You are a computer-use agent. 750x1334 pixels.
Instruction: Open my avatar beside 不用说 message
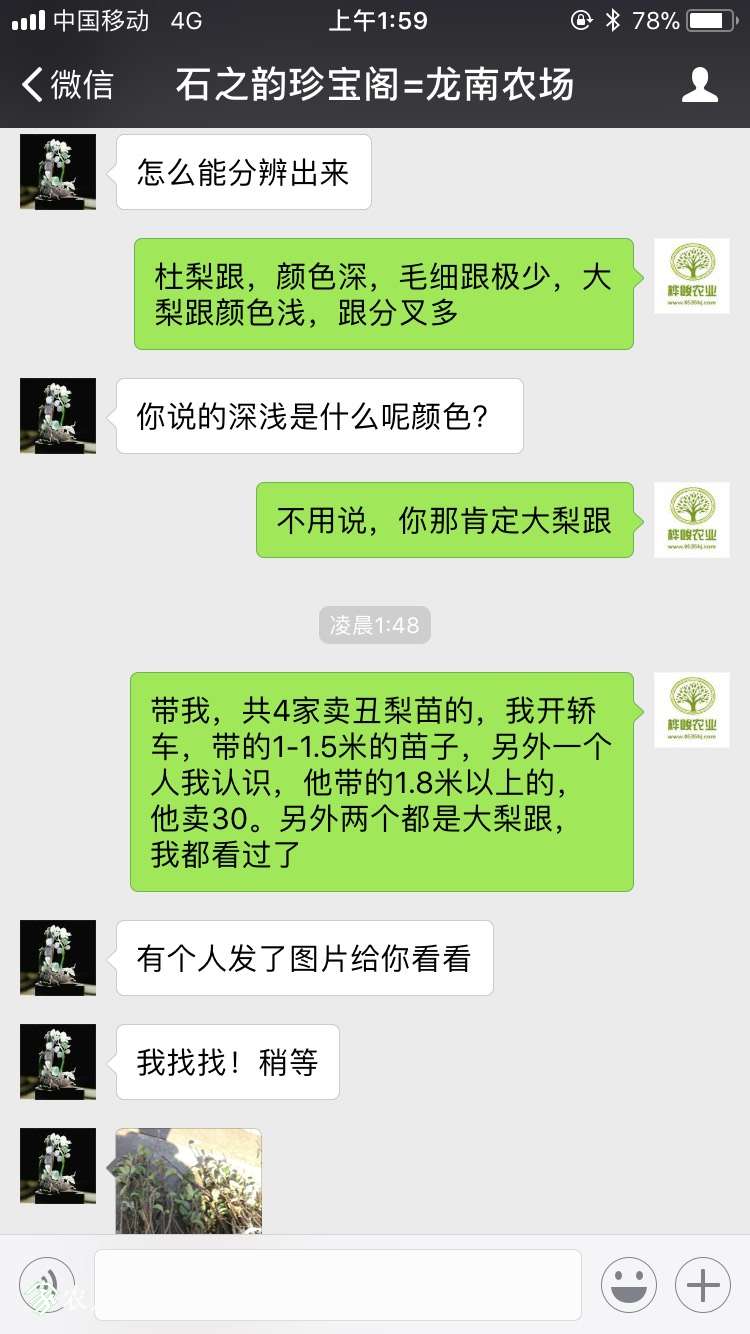[x=692, y=520]
